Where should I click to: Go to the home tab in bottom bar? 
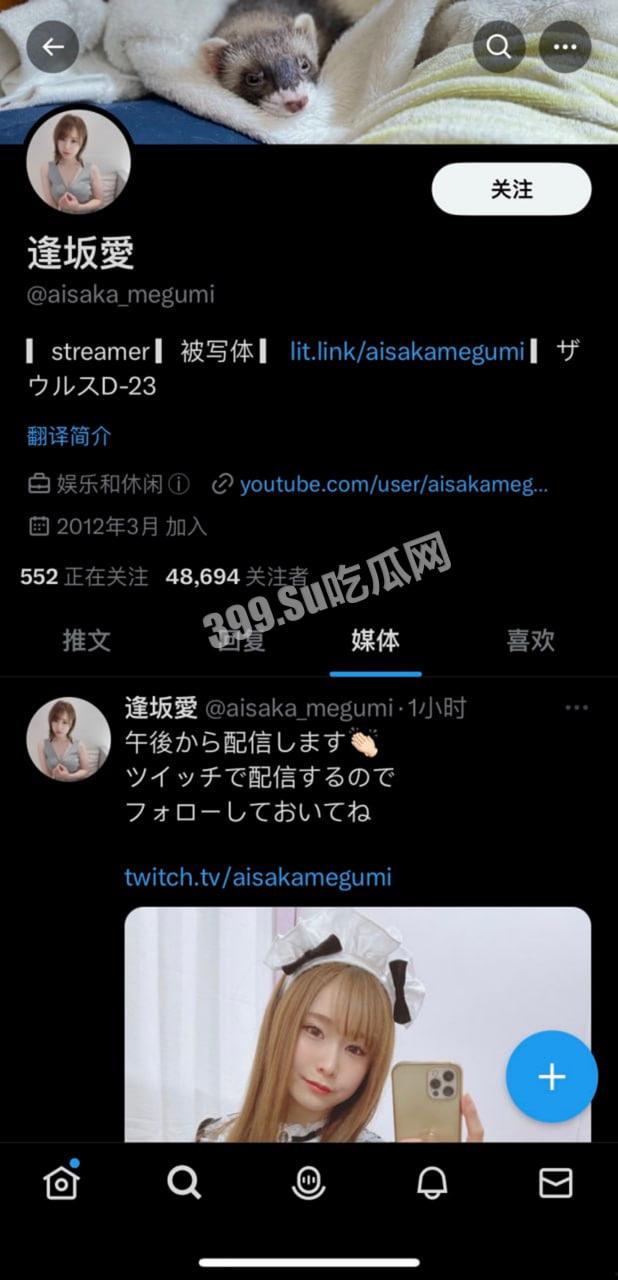pyautogui.click(x=62, y=1183)
